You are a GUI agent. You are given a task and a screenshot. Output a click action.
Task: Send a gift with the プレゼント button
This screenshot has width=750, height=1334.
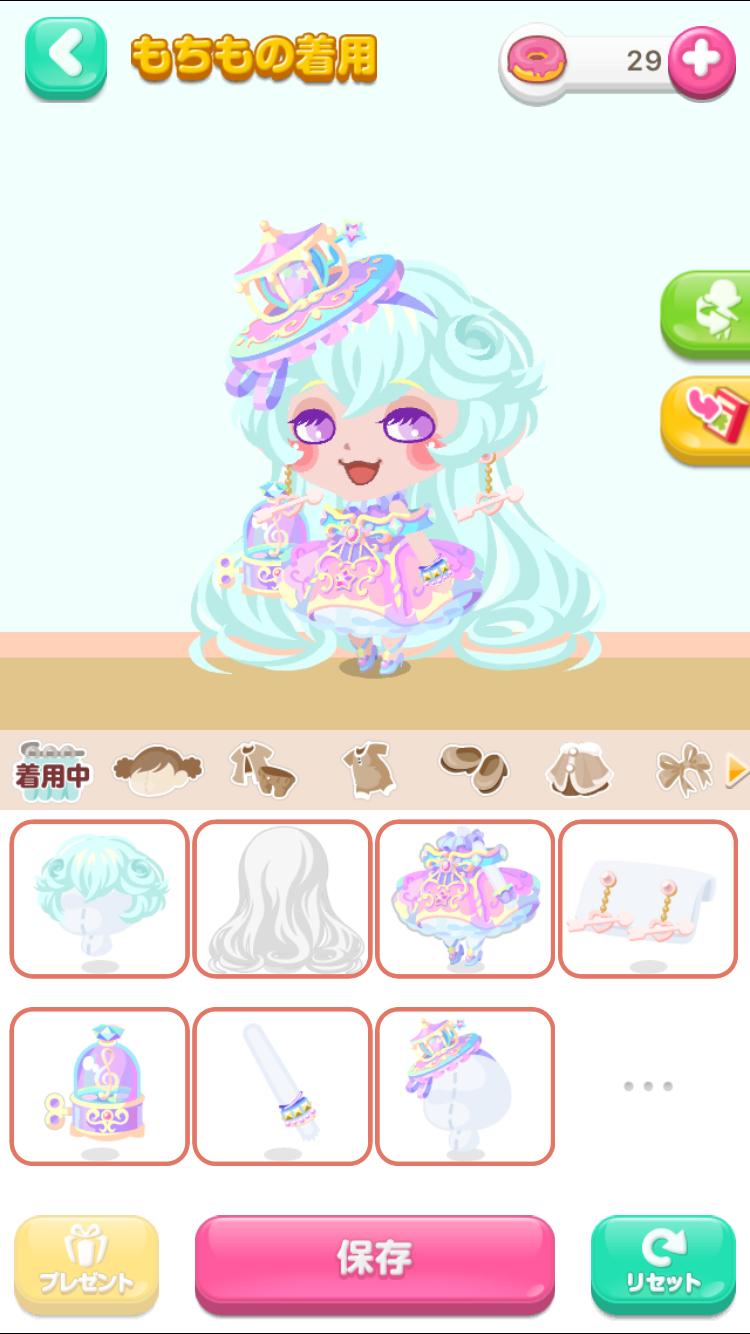click(86, 1263)
